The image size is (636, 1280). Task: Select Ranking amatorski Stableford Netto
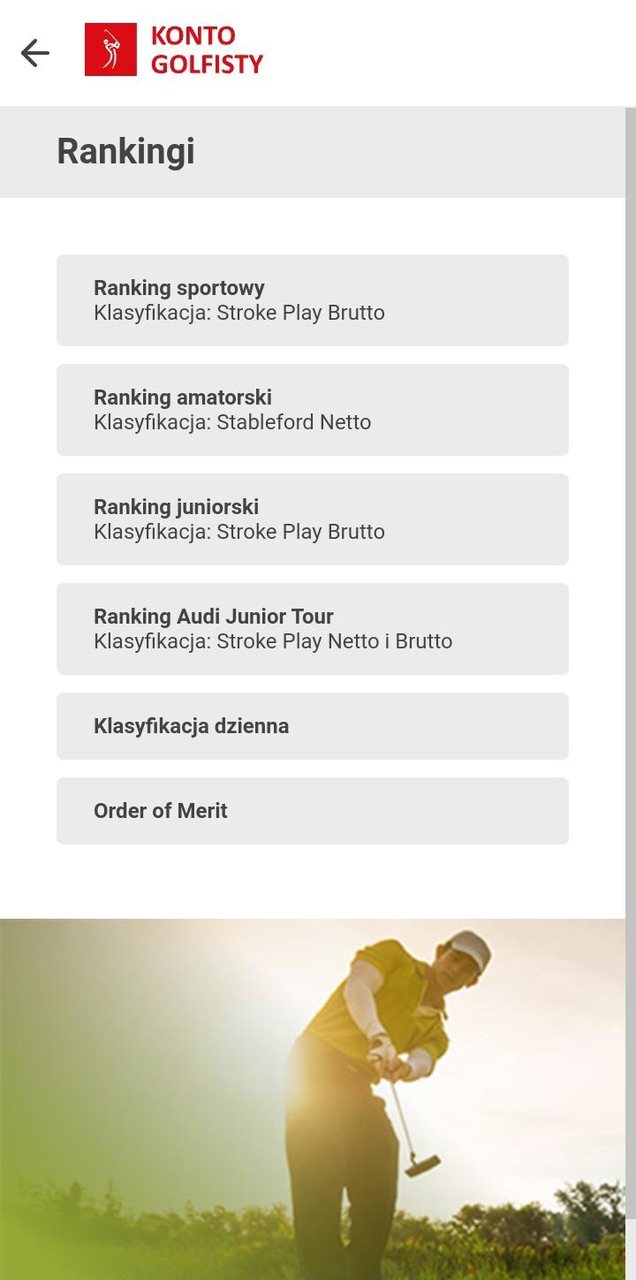[312, 410]
